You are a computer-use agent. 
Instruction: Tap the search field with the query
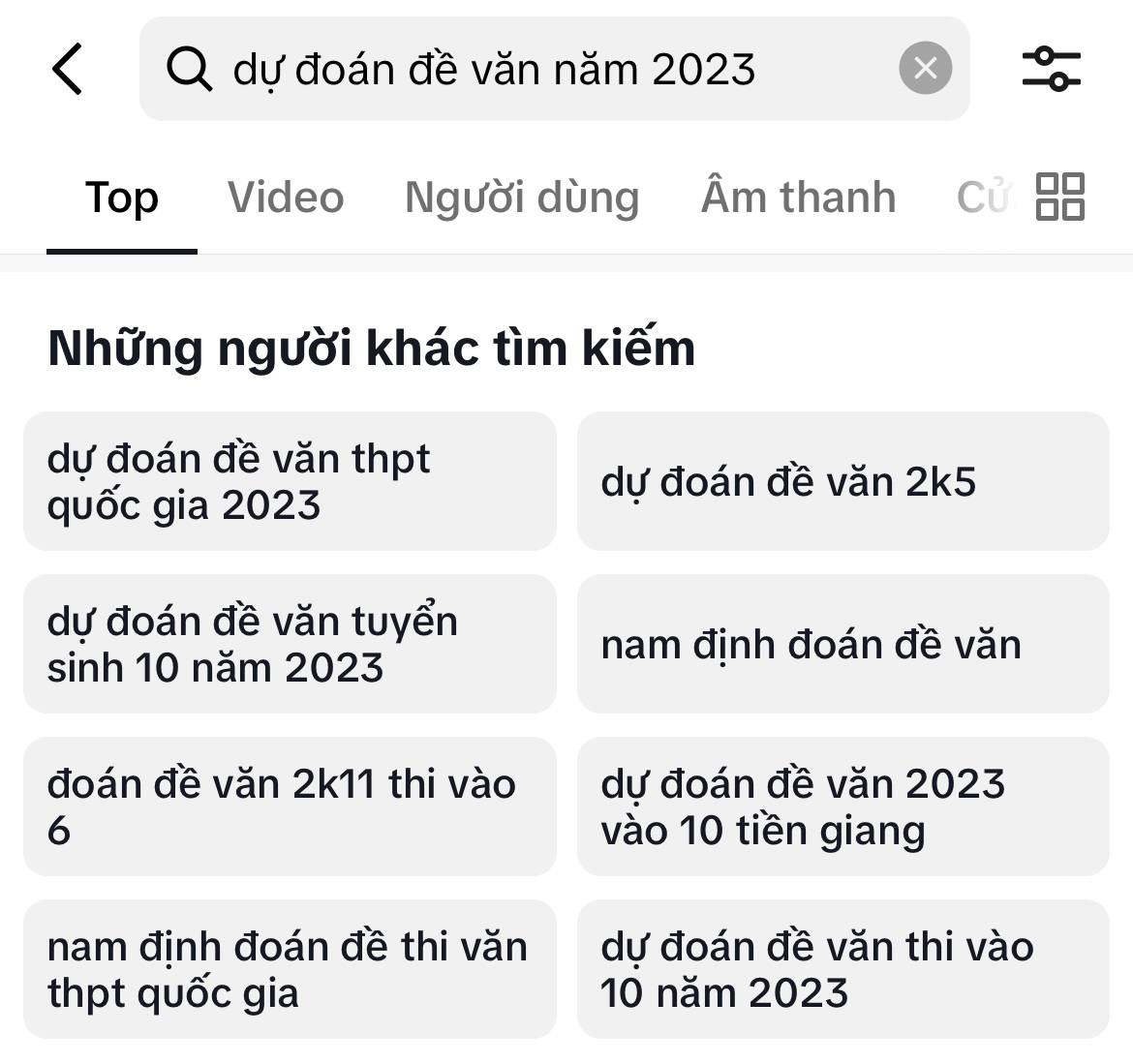[523, 70]
